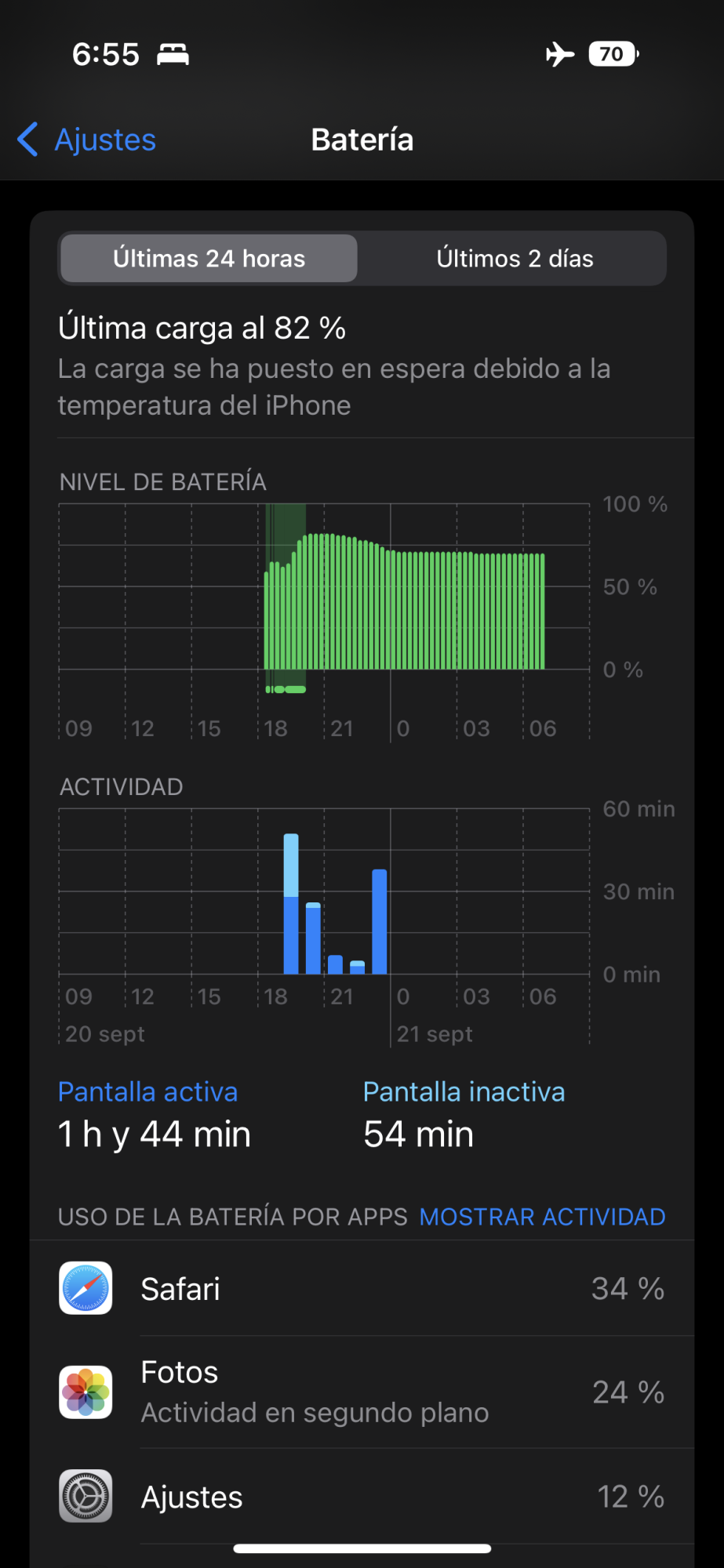Tap Mostrar actividad link
The height and width of the screenshot is (1568, 724).
click(542, 1217)
